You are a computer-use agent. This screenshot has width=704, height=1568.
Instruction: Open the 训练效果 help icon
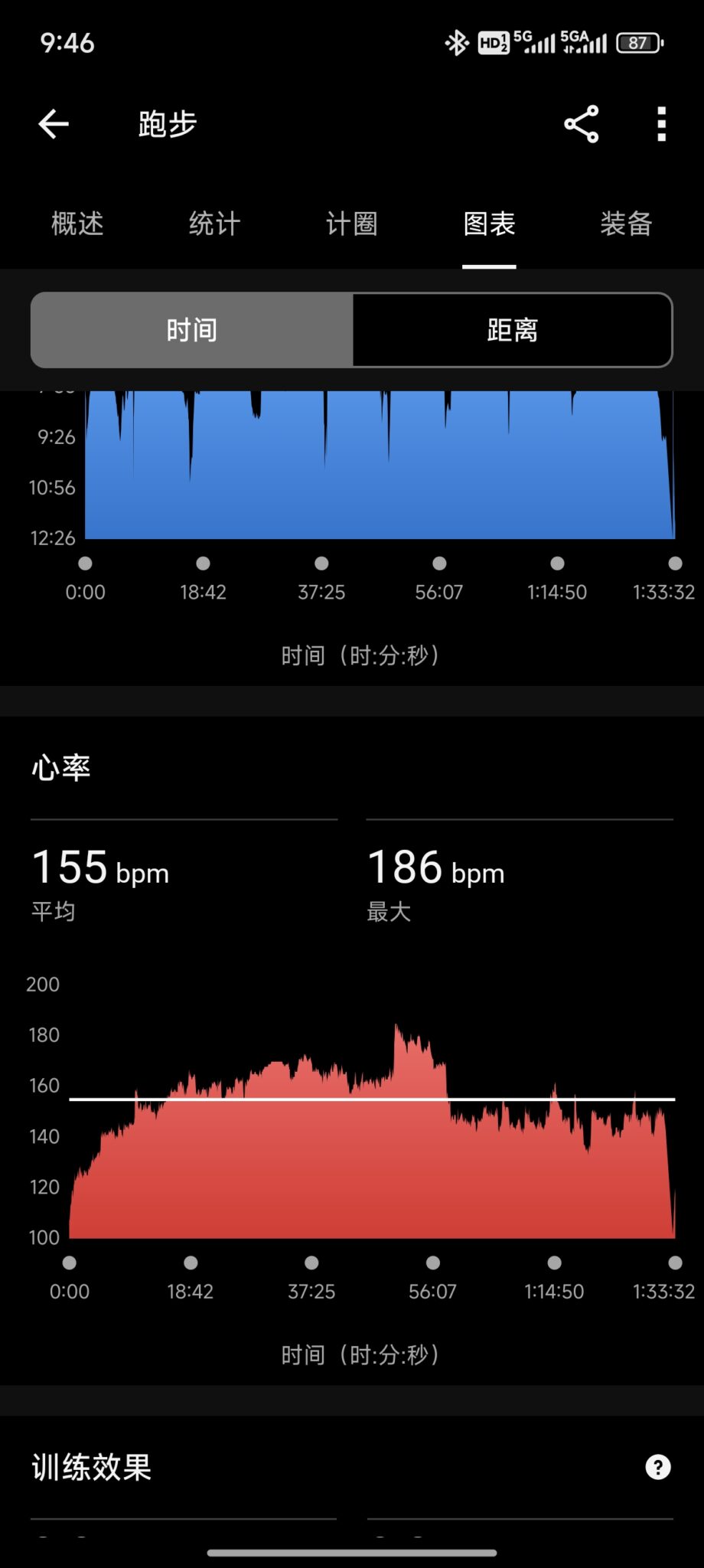tap(658, 1467)
